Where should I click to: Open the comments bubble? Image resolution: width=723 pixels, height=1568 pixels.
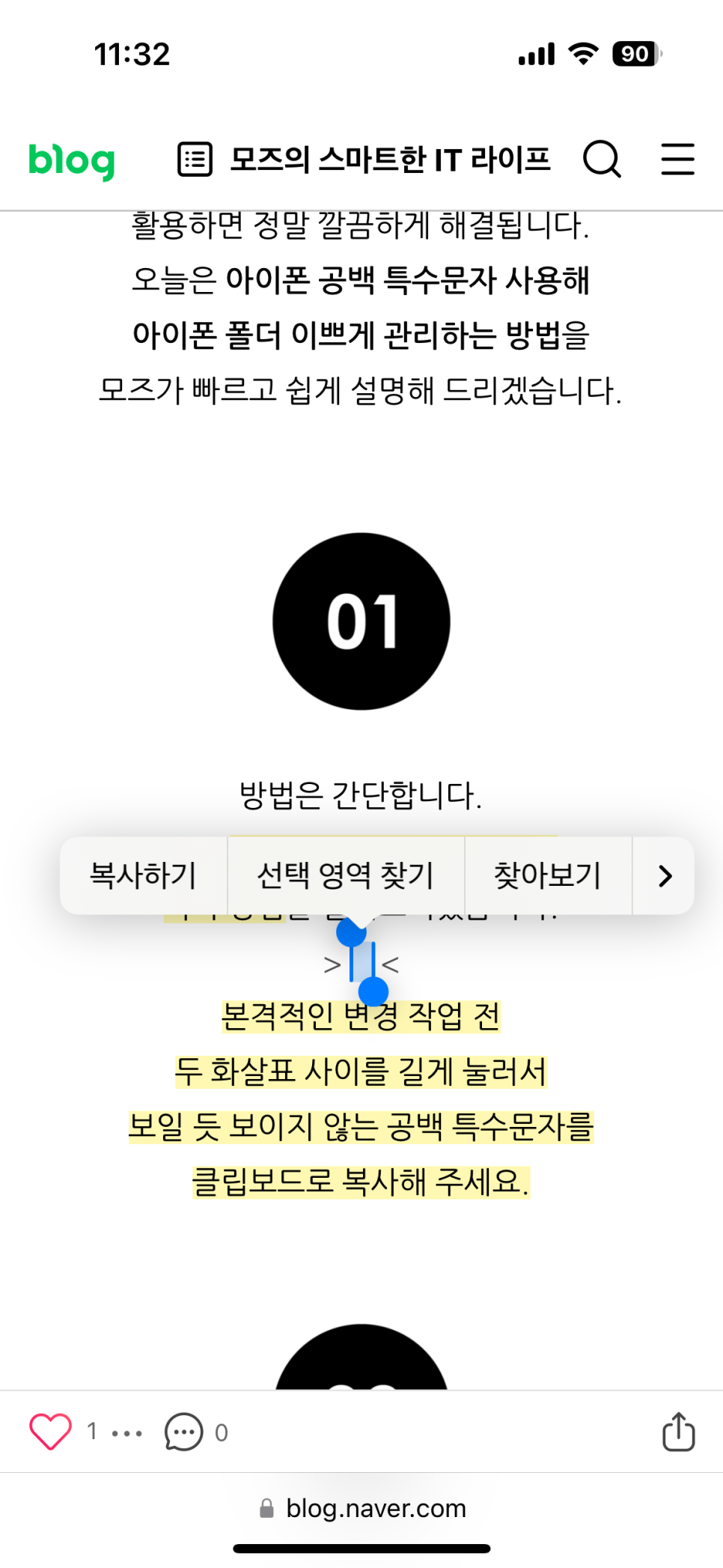click(183, 1432)
